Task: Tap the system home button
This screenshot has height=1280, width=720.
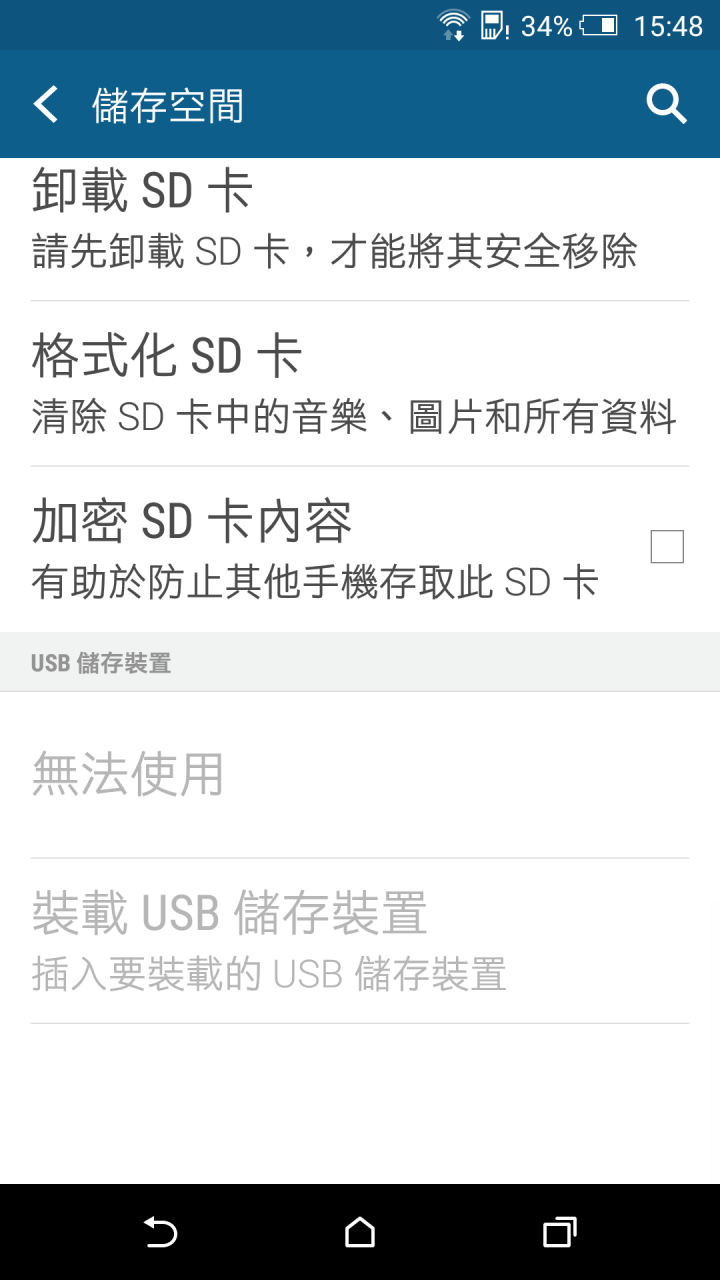Action: pyautogui.click(x=360, y=1232)
